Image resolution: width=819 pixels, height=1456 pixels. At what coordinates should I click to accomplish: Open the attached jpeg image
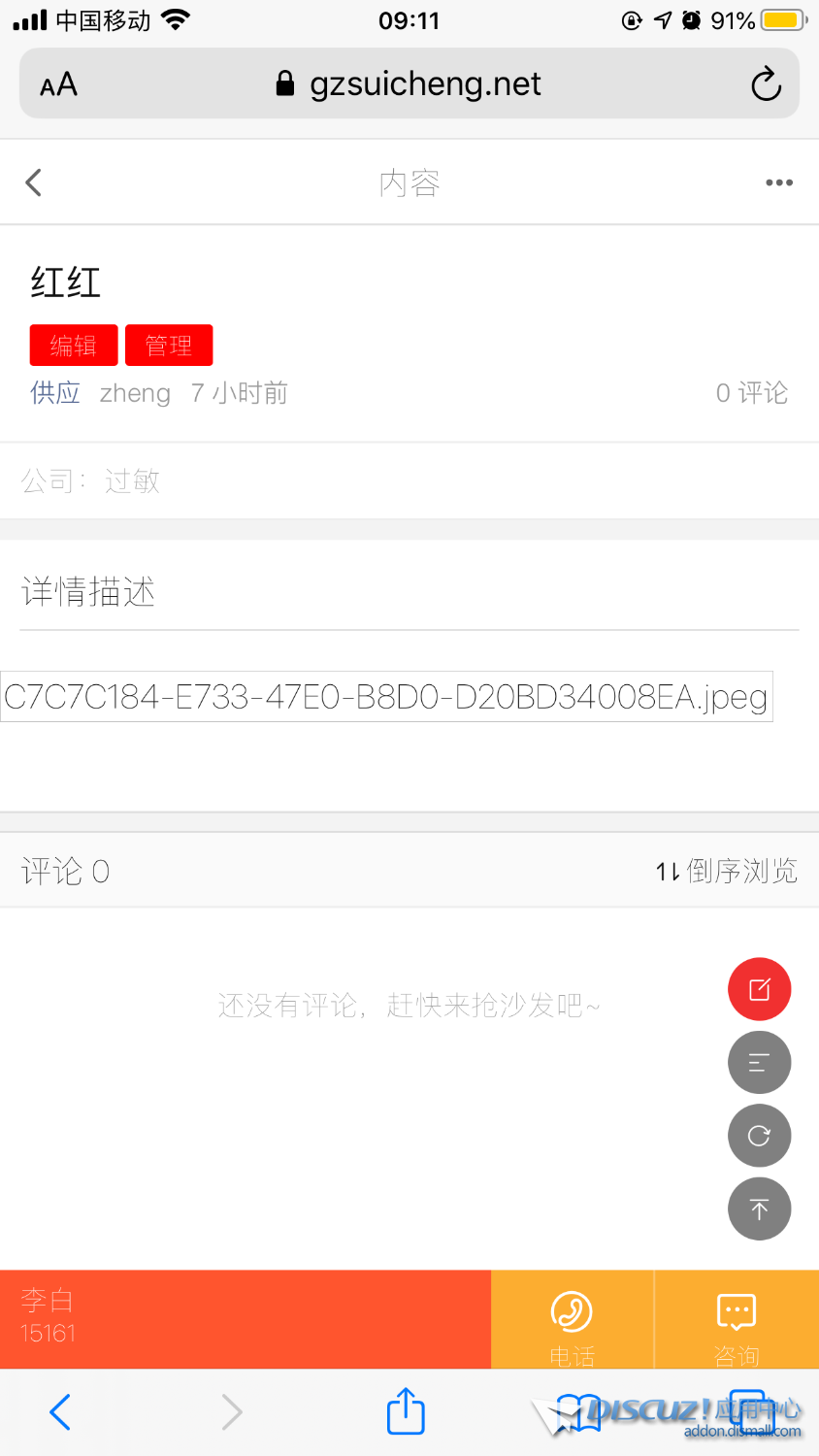(x=386, y=697)
